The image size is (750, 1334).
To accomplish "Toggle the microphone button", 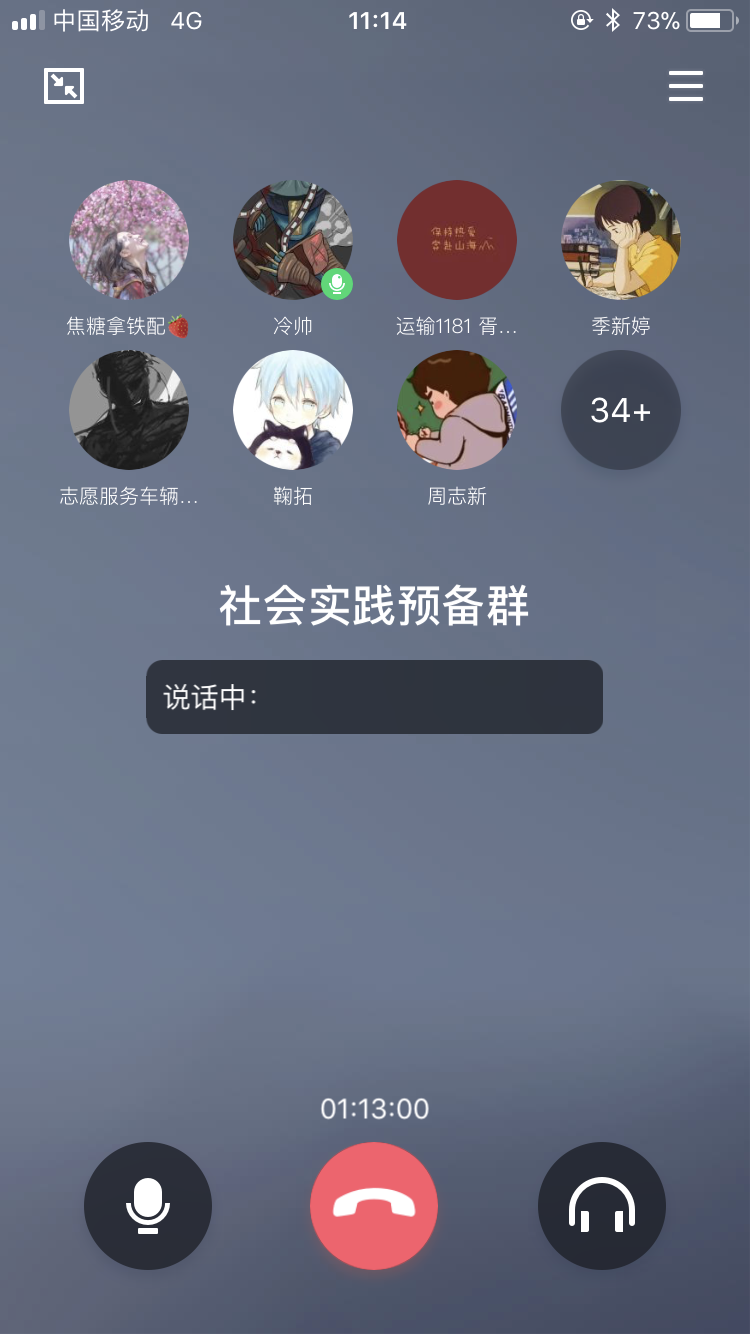I will coord(148,1206).
